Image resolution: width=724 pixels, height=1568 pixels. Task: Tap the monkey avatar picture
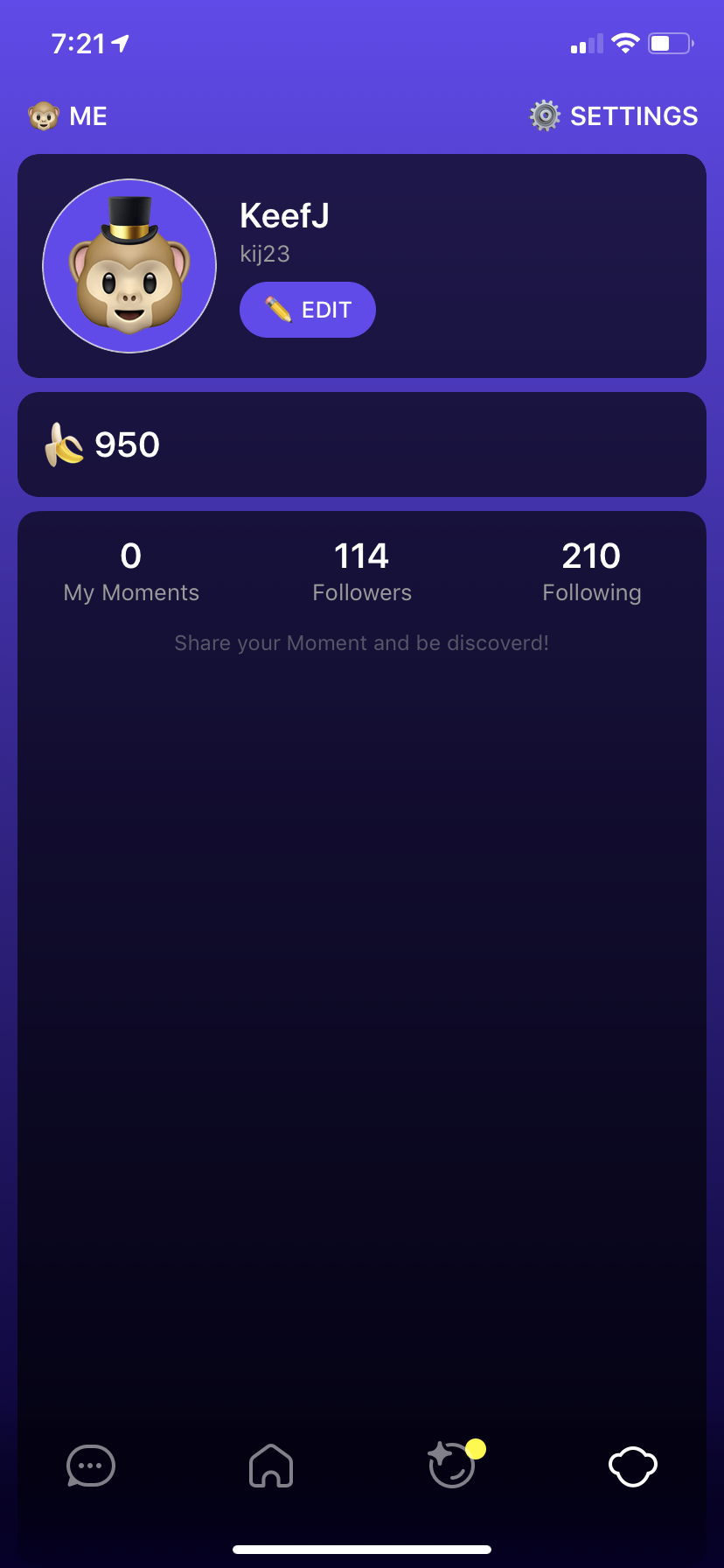(x=129, y=266)
